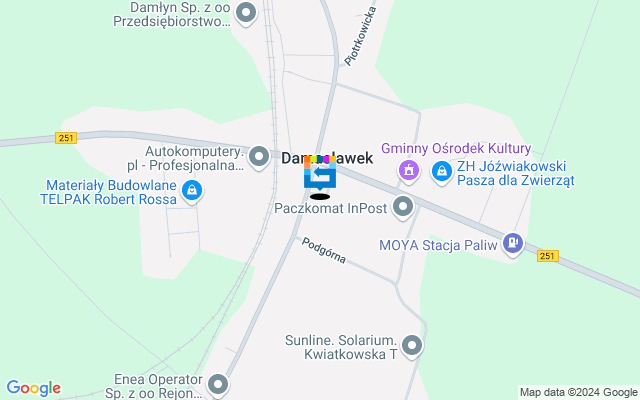Open the Google logo link
Image resolution: width=640 pixels, height=400 pixels.
point(33,388)
